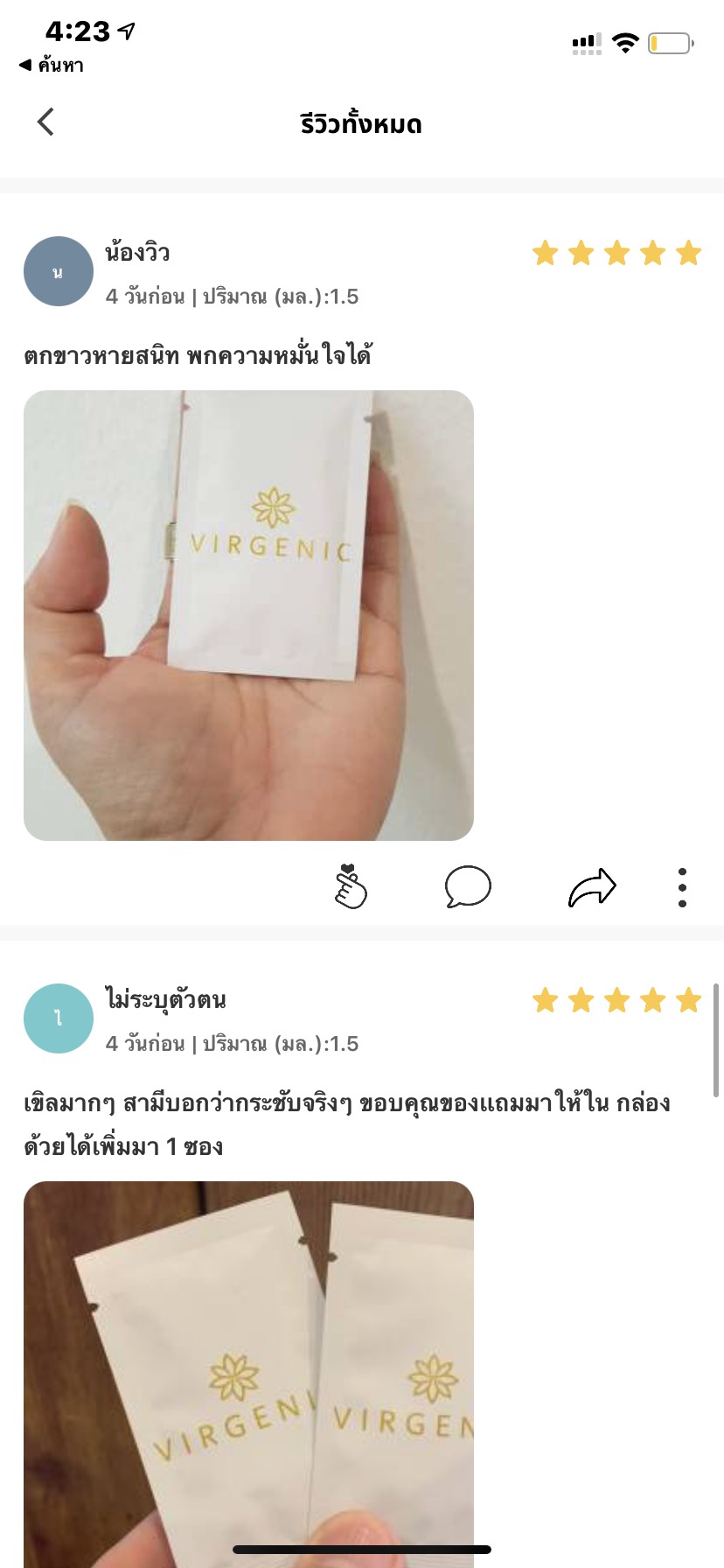Open the three-dot options menu on the review
The width and height of the screenshot is (724, 1568).
tap(681, 886)
